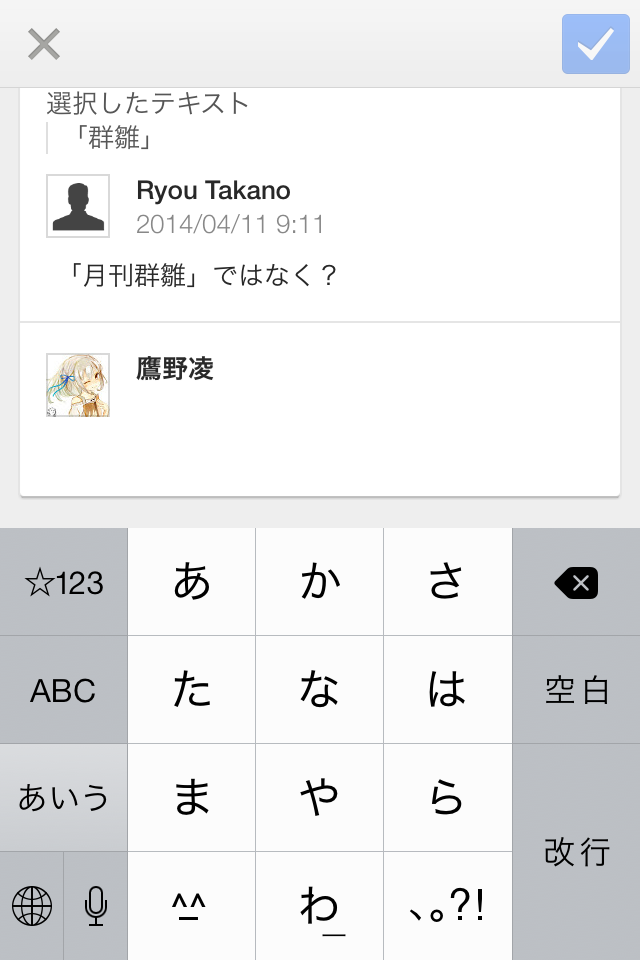Open Ryou Takano's profile picture
Viewport: 640px width, 960px height.
(x=78, y=206)
